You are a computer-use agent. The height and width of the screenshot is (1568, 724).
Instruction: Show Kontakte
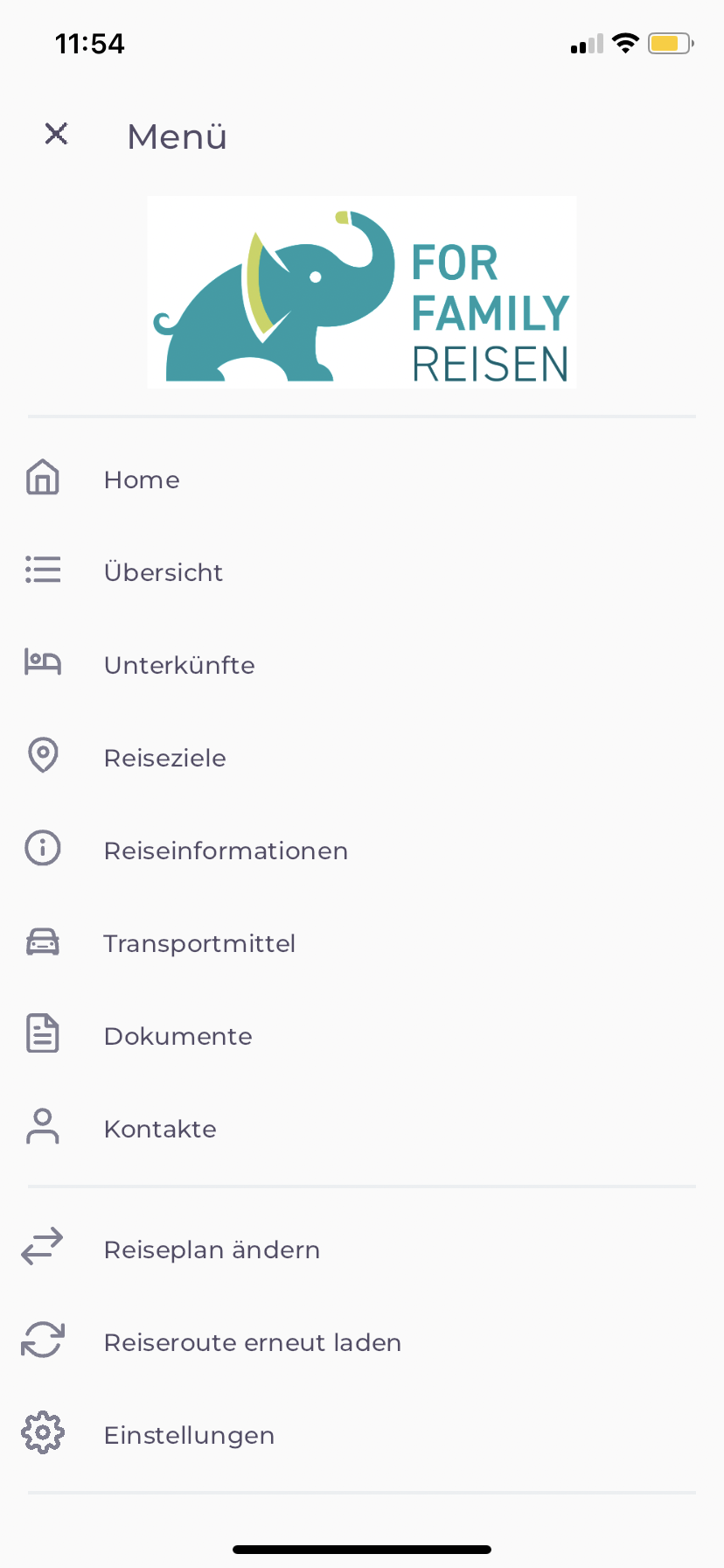(160, 1129)
